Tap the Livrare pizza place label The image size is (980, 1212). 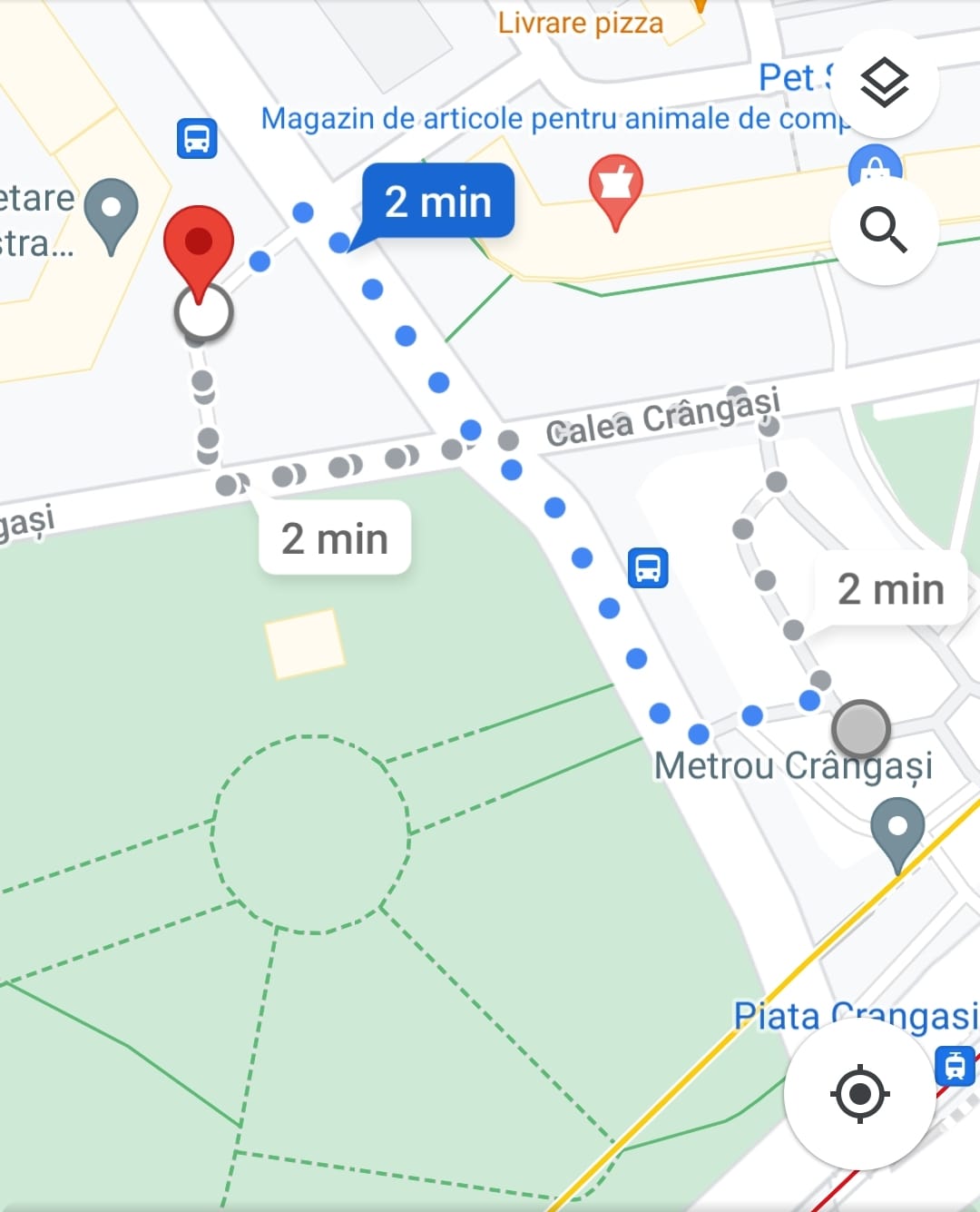click(x=581, y=22)
